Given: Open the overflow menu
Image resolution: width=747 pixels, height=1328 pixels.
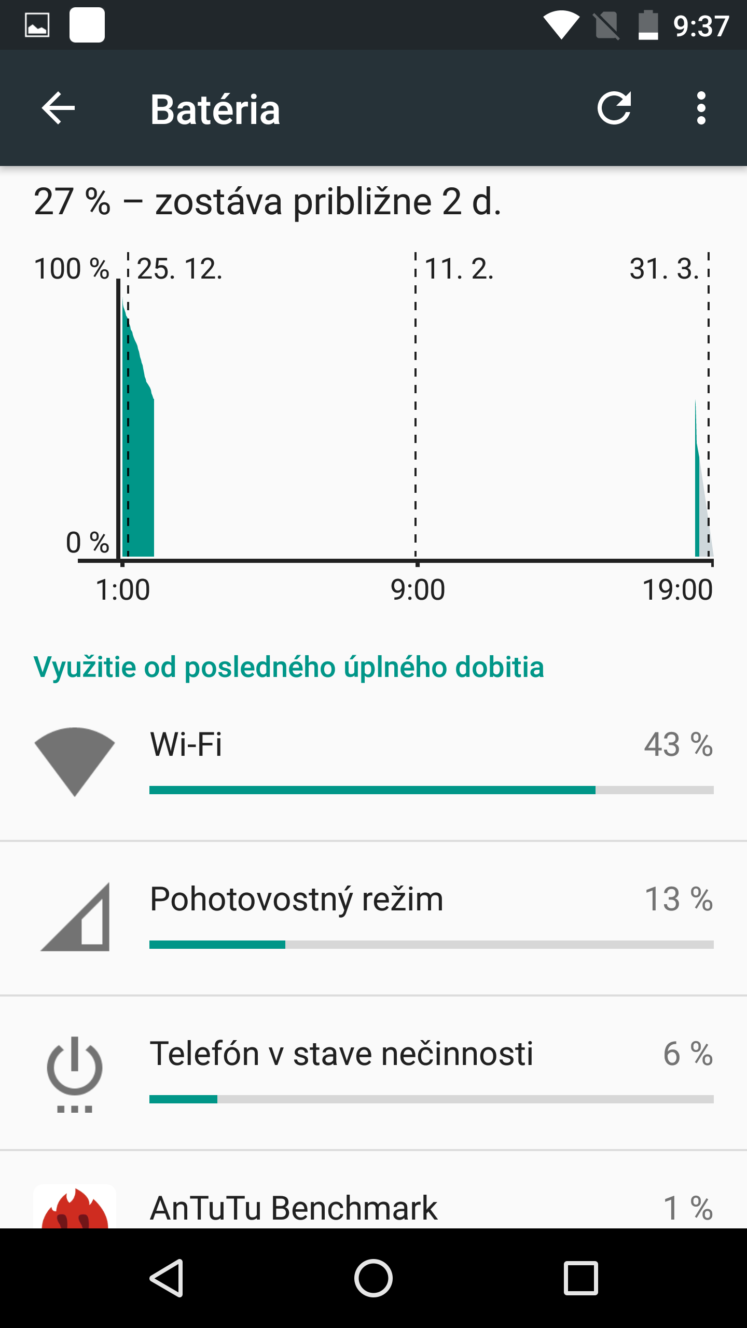Looking at the screenshot, I should tap(701, 108).
